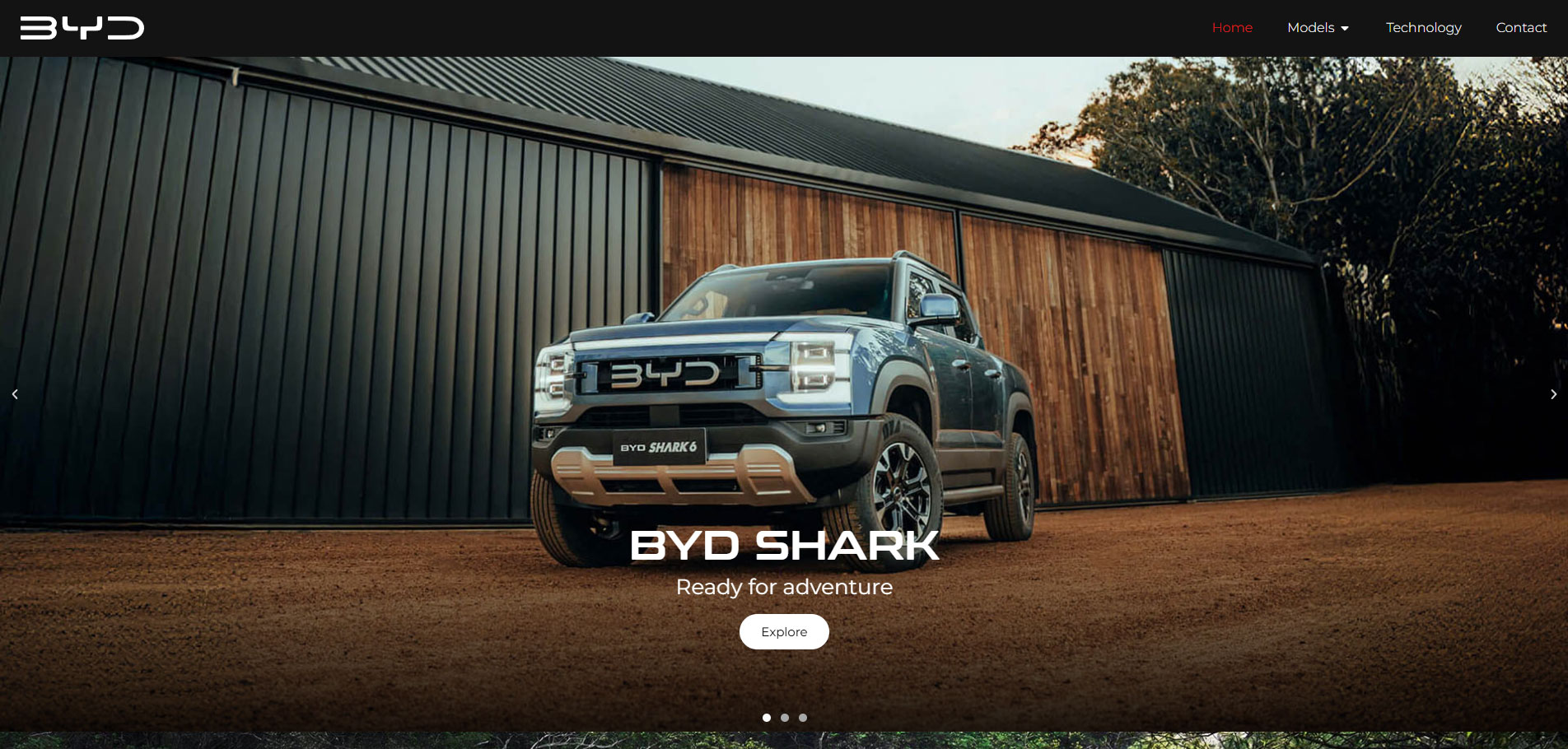The width and height of the screenshot is (1568, 749).
Task: Show the previous carousel slide
Action: pos(15,394)
